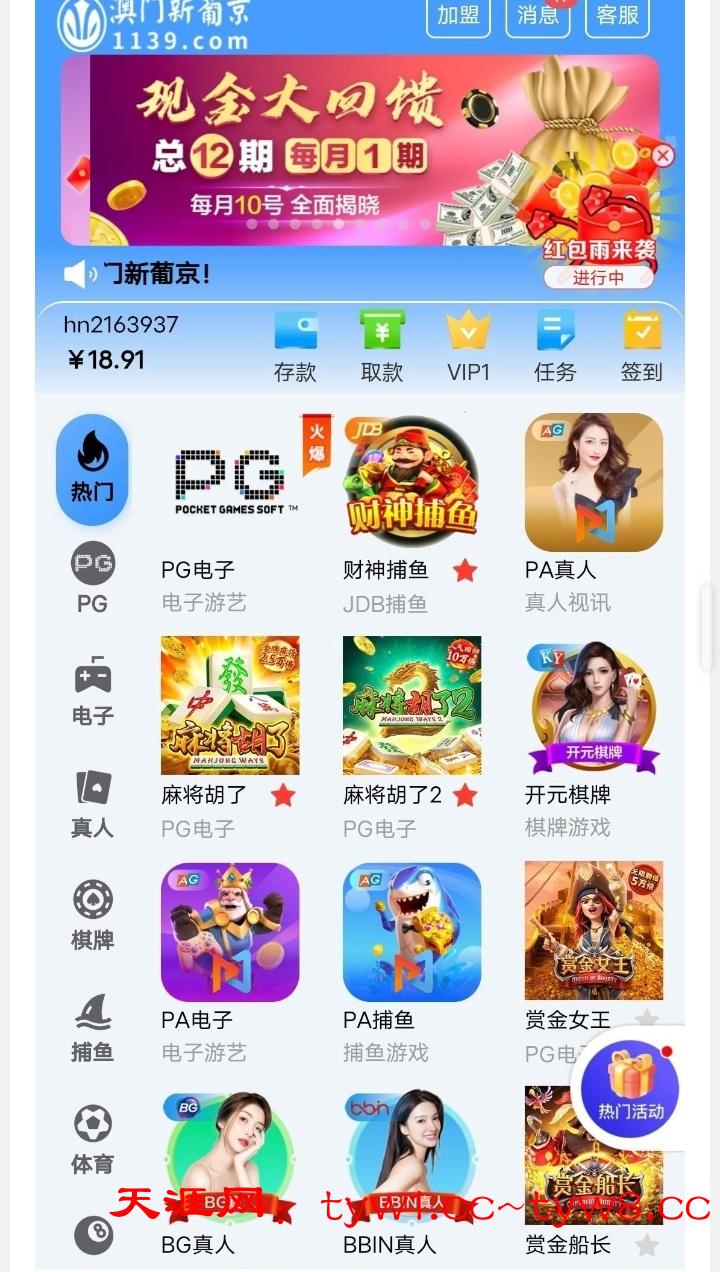This screenshot has height=1272, width=720.
Task: Open 签到 daily check-in
Action: [641, 346]
